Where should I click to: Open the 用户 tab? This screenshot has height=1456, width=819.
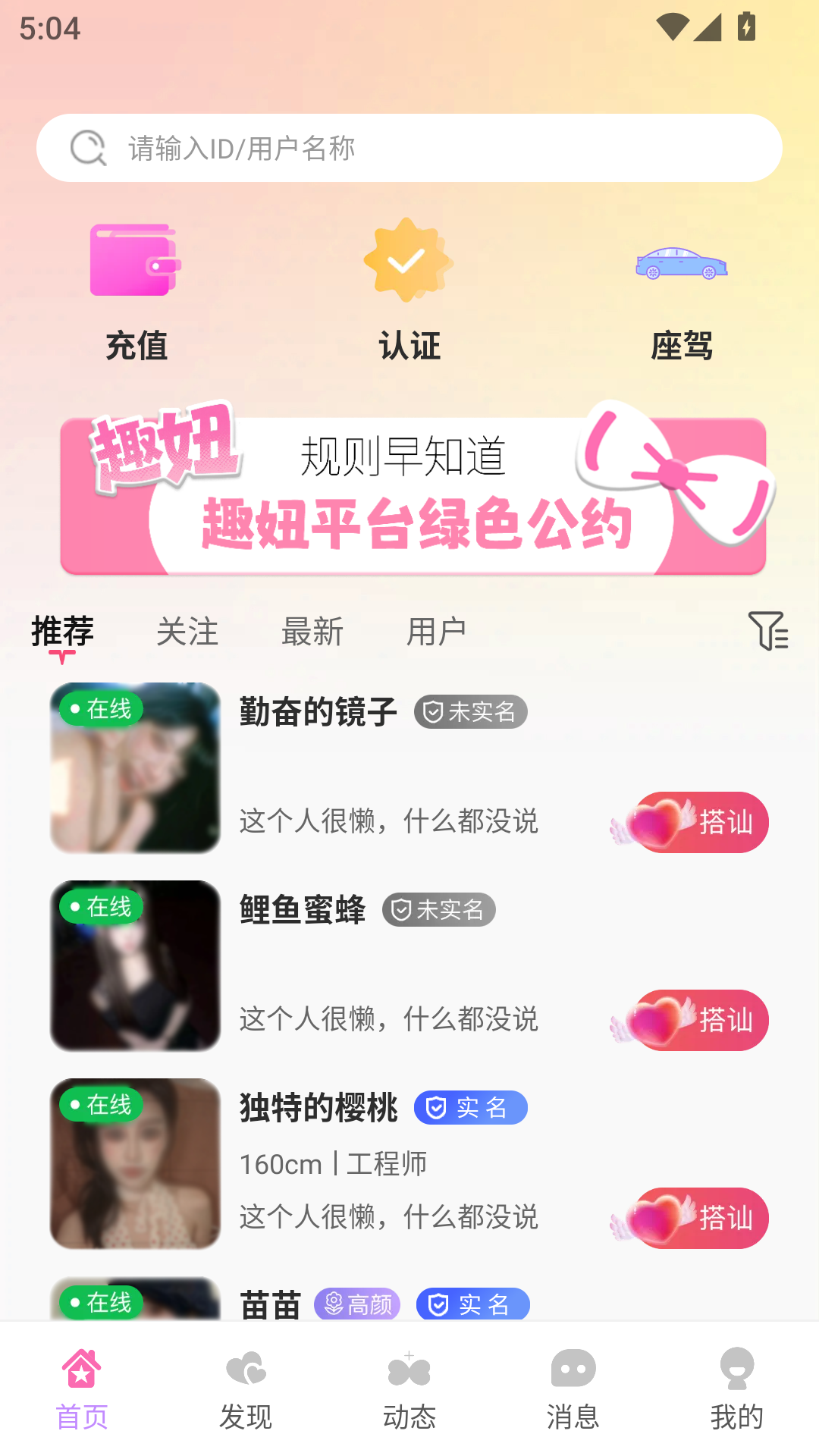437,632
